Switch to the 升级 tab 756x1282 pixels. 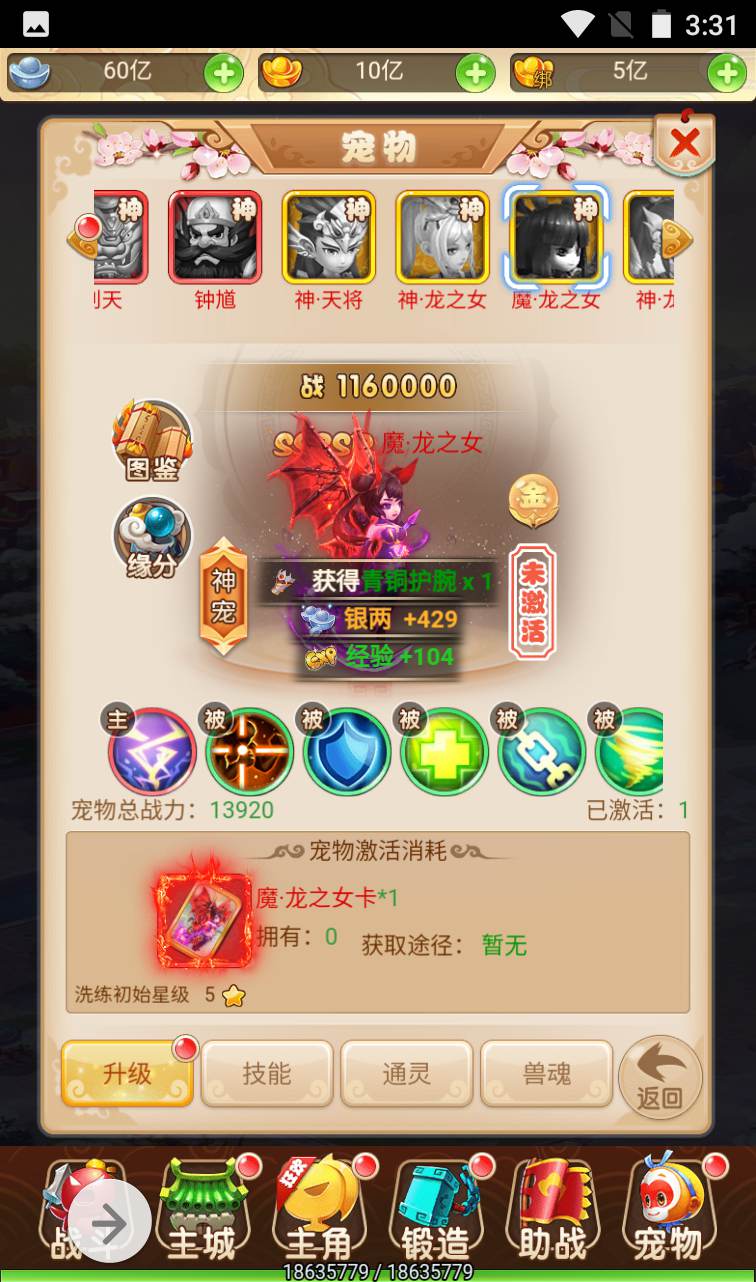(128, 1073)
